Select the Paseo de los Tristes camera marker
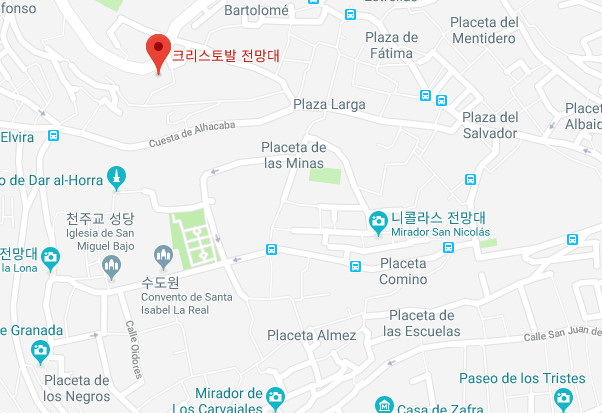The height and width of the screenshot is (413, 602). [563, 400]
